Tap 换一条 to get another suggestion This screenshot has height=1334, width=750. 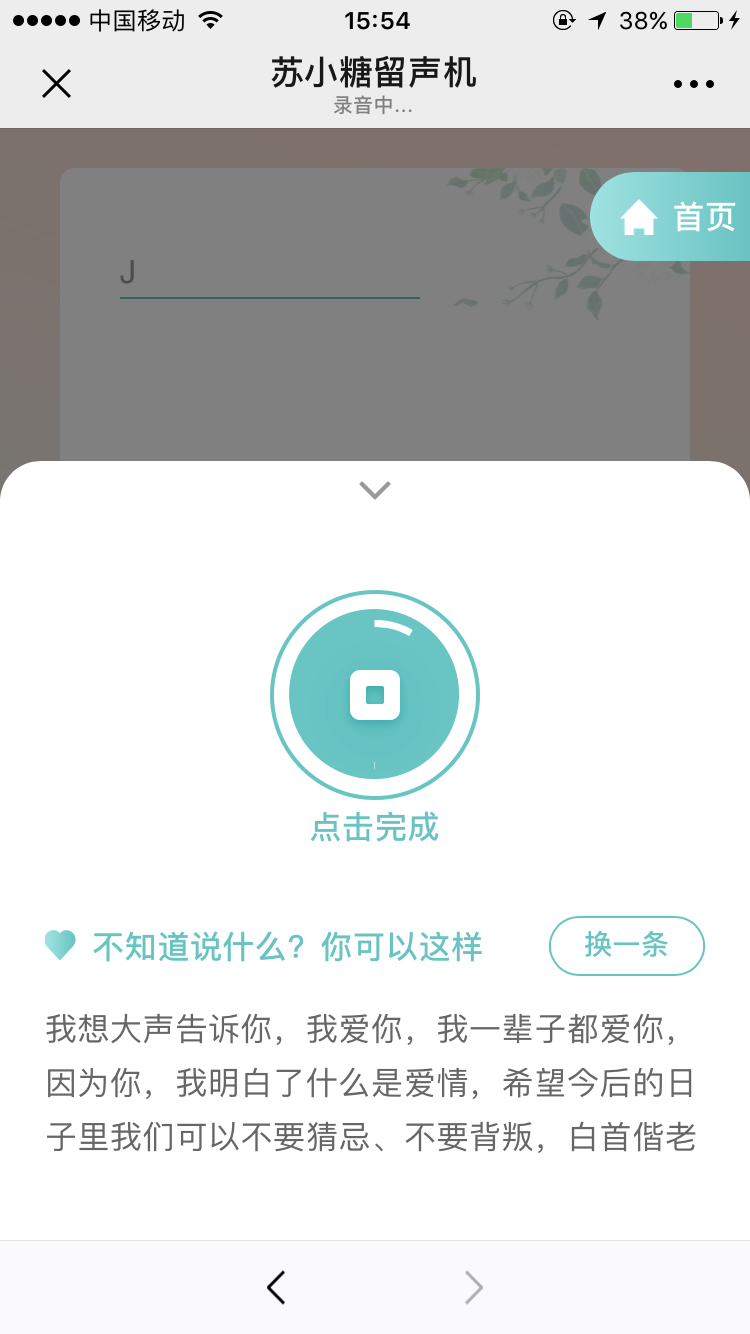[x=627, y=945]
